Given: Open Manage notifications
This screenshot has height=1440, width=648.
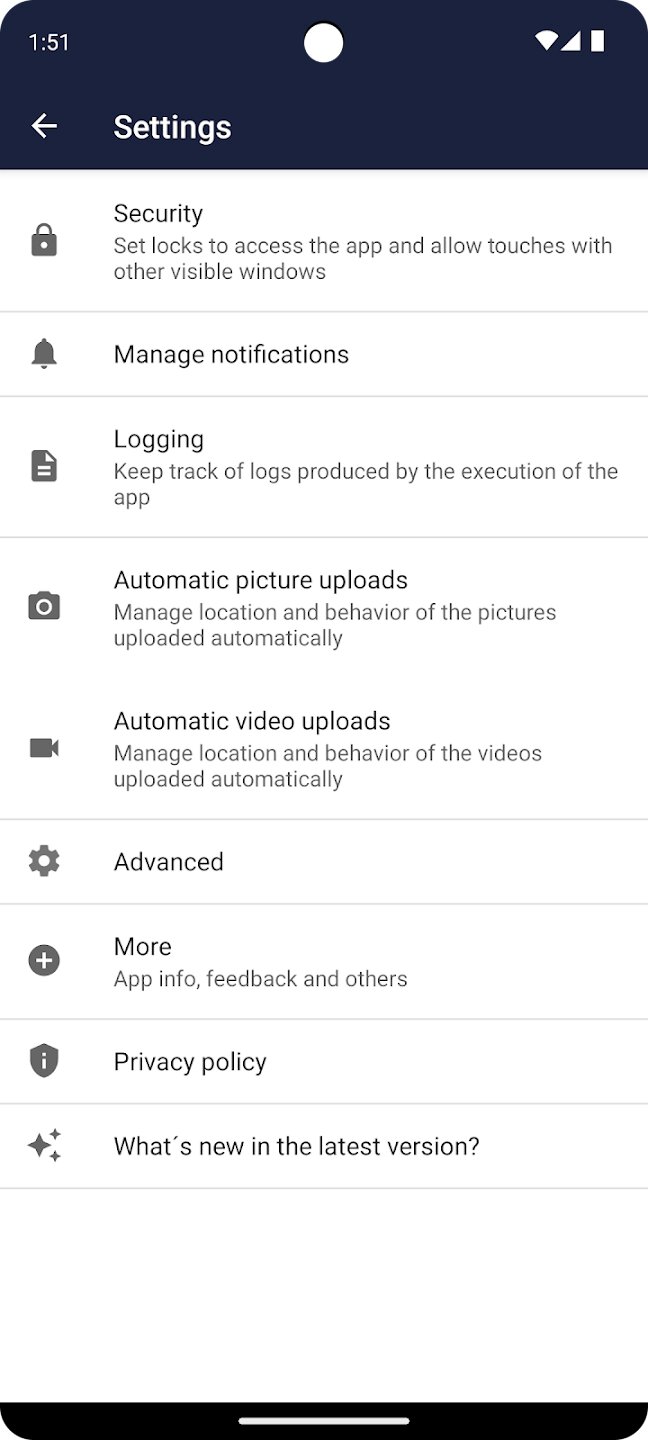Looking at the screenshot, I should [x=324, y=354].
